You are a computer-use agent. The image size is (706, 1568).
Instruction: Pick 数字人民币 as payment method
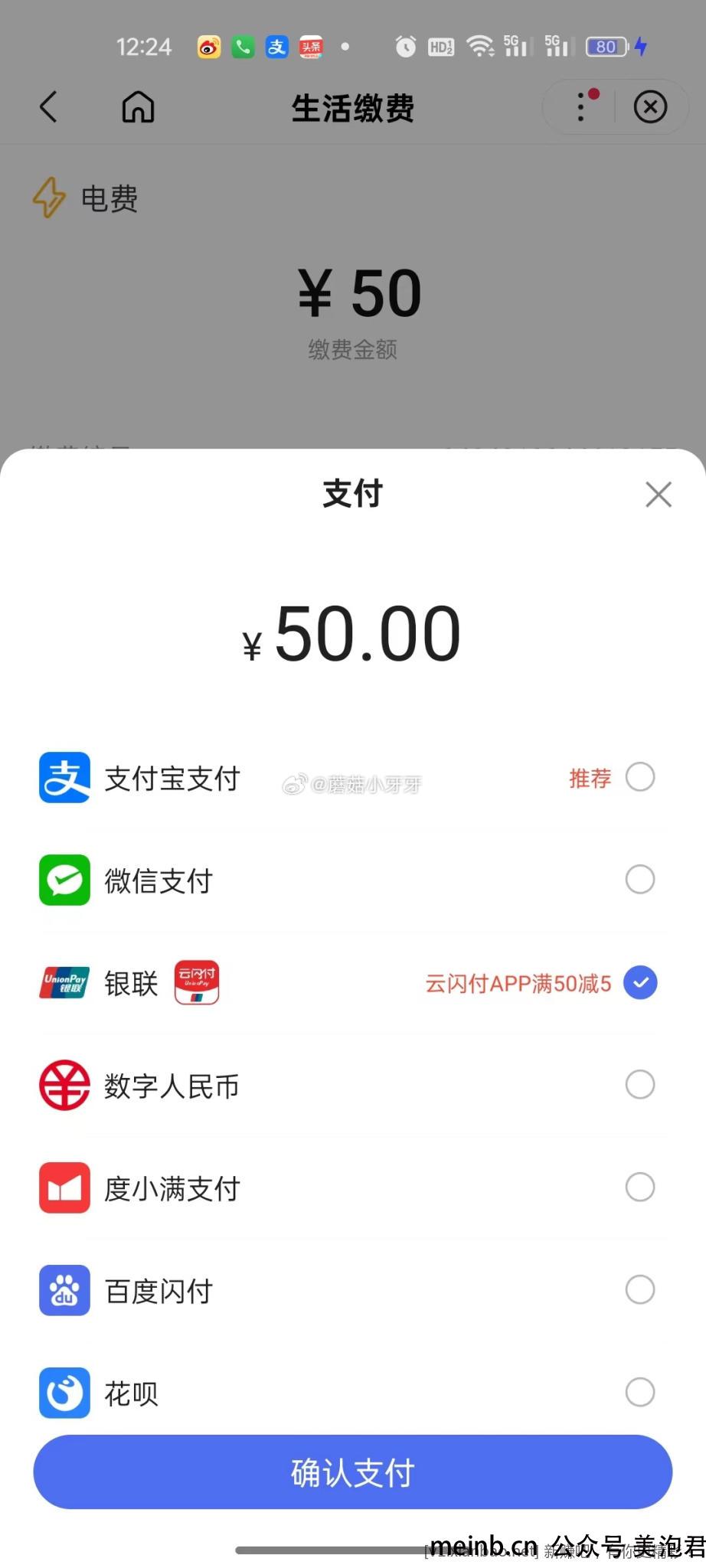[x=353, y=1085]
